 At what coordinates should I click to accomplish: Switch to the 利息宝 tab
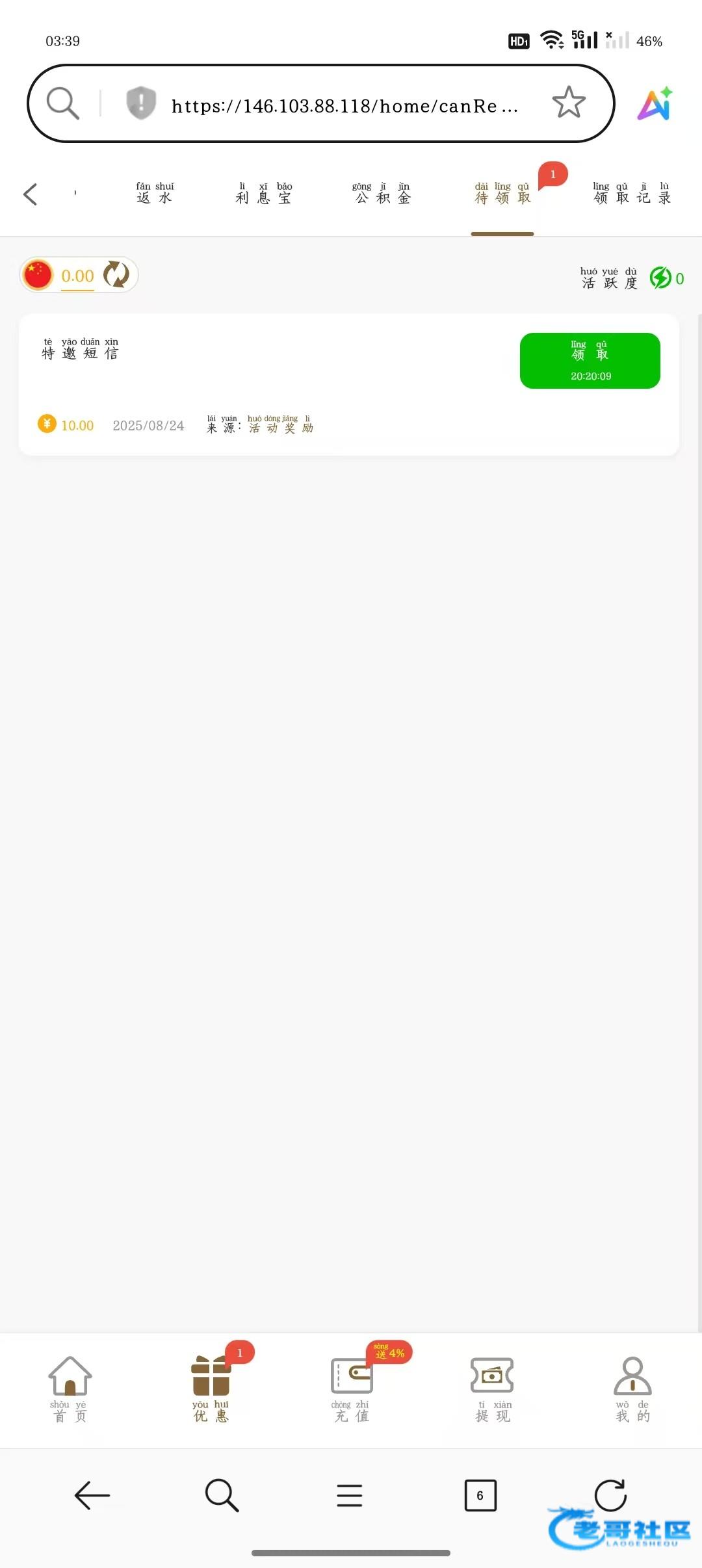pos(263,194)
